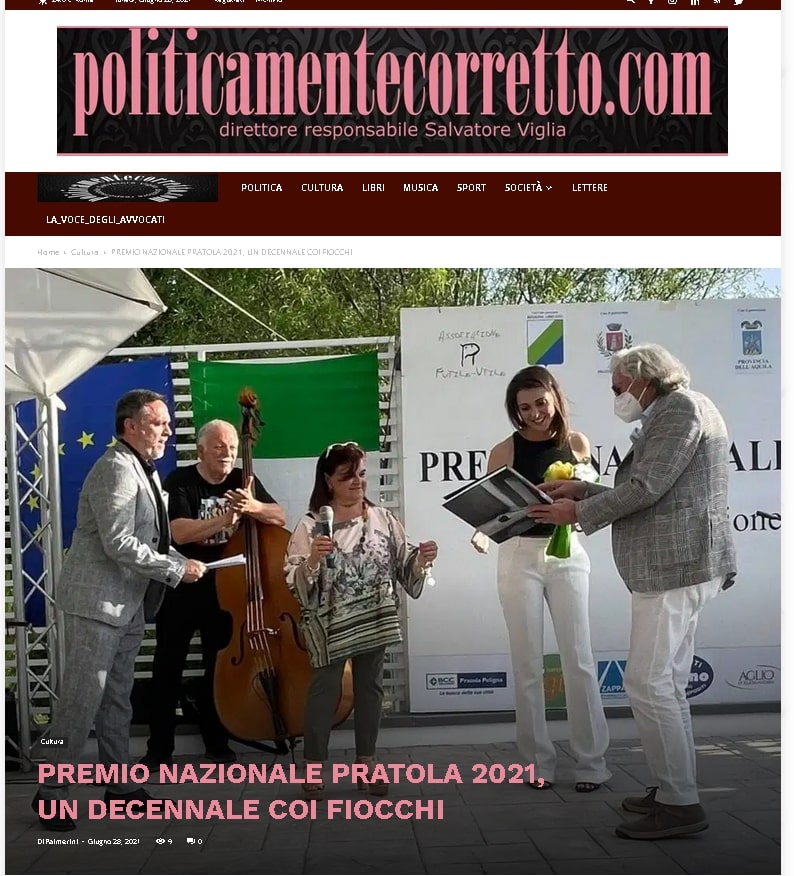
Task: Open the Sport section
Action: coord(471,188)
